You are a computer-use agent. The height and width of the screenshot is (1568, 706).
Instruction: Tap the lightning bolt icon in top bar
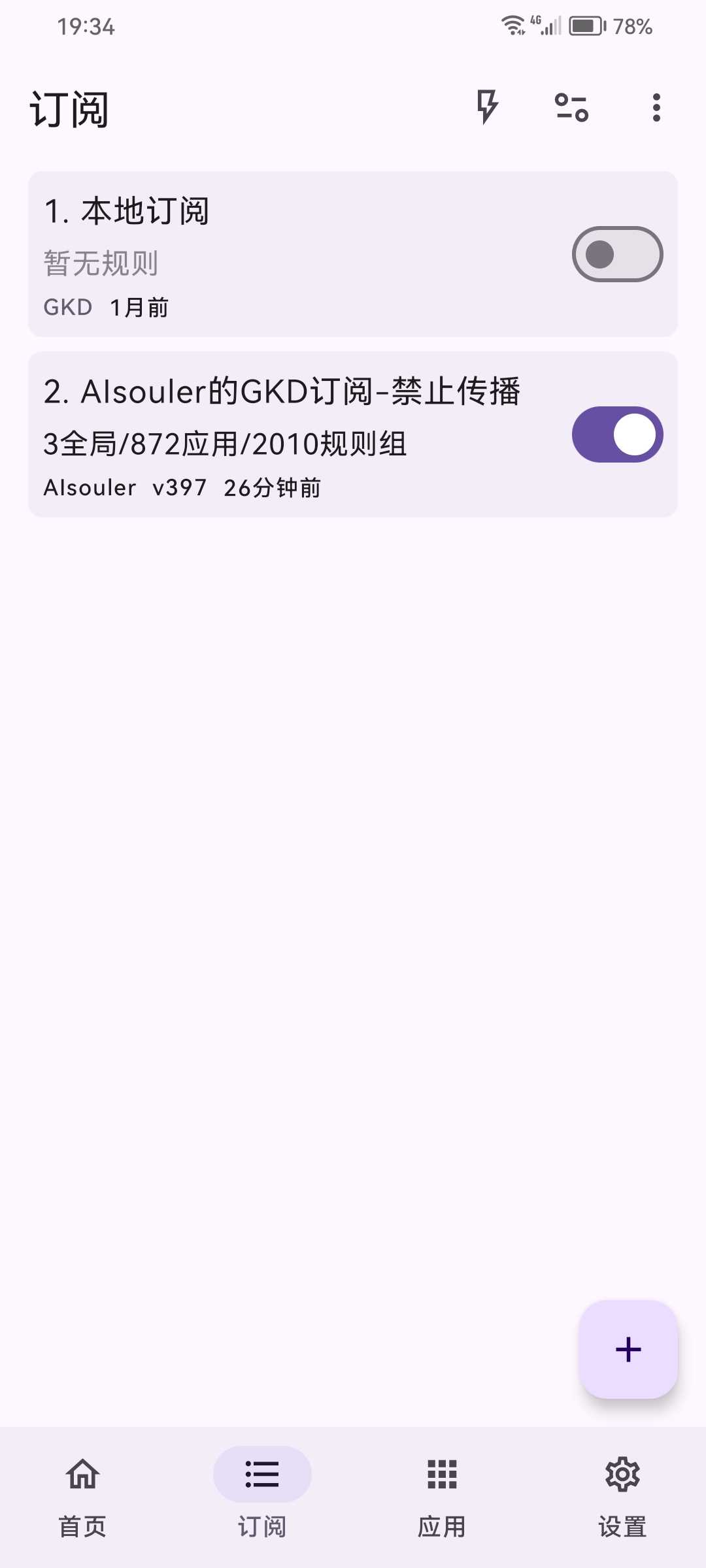pyautogui.click(x=487, y=107)
